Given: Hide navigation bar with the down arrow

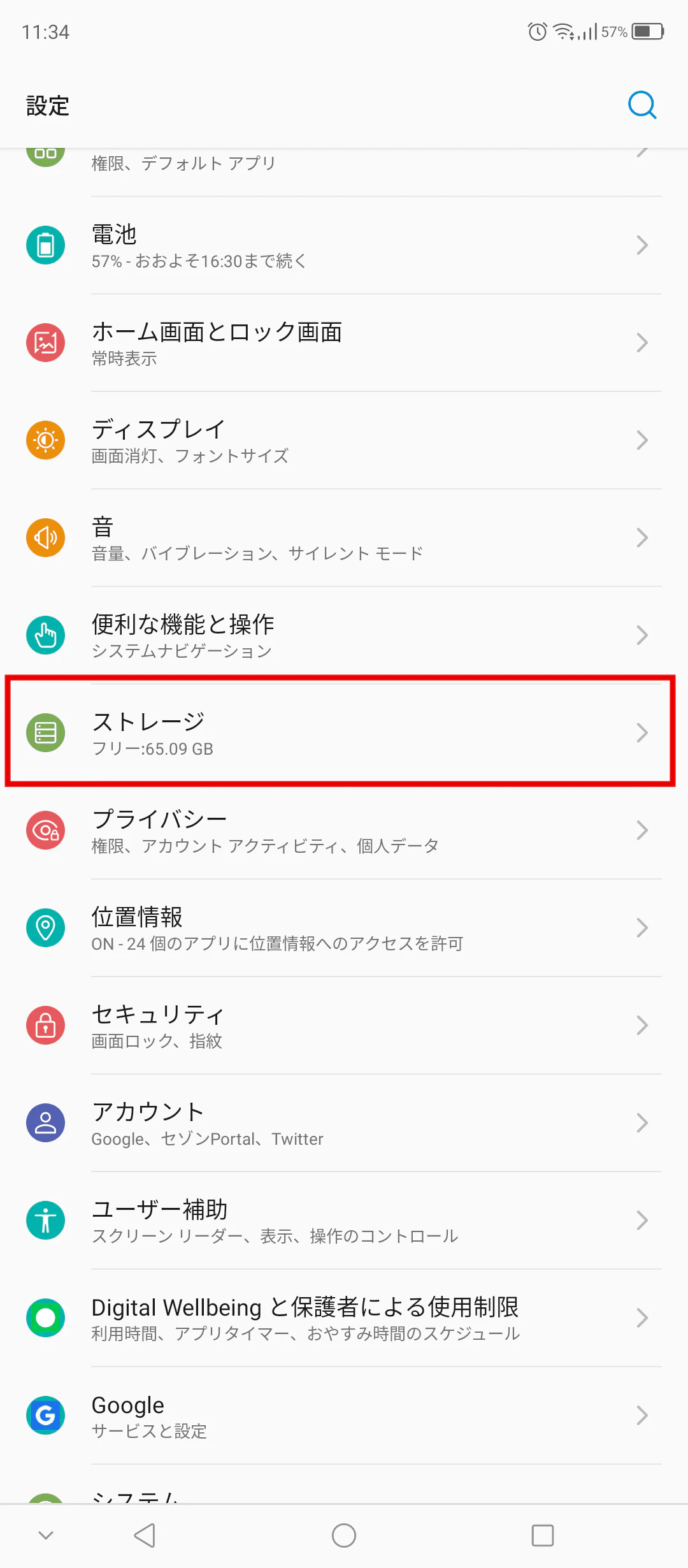Looking at the screenshot, I should (46, 1535).
